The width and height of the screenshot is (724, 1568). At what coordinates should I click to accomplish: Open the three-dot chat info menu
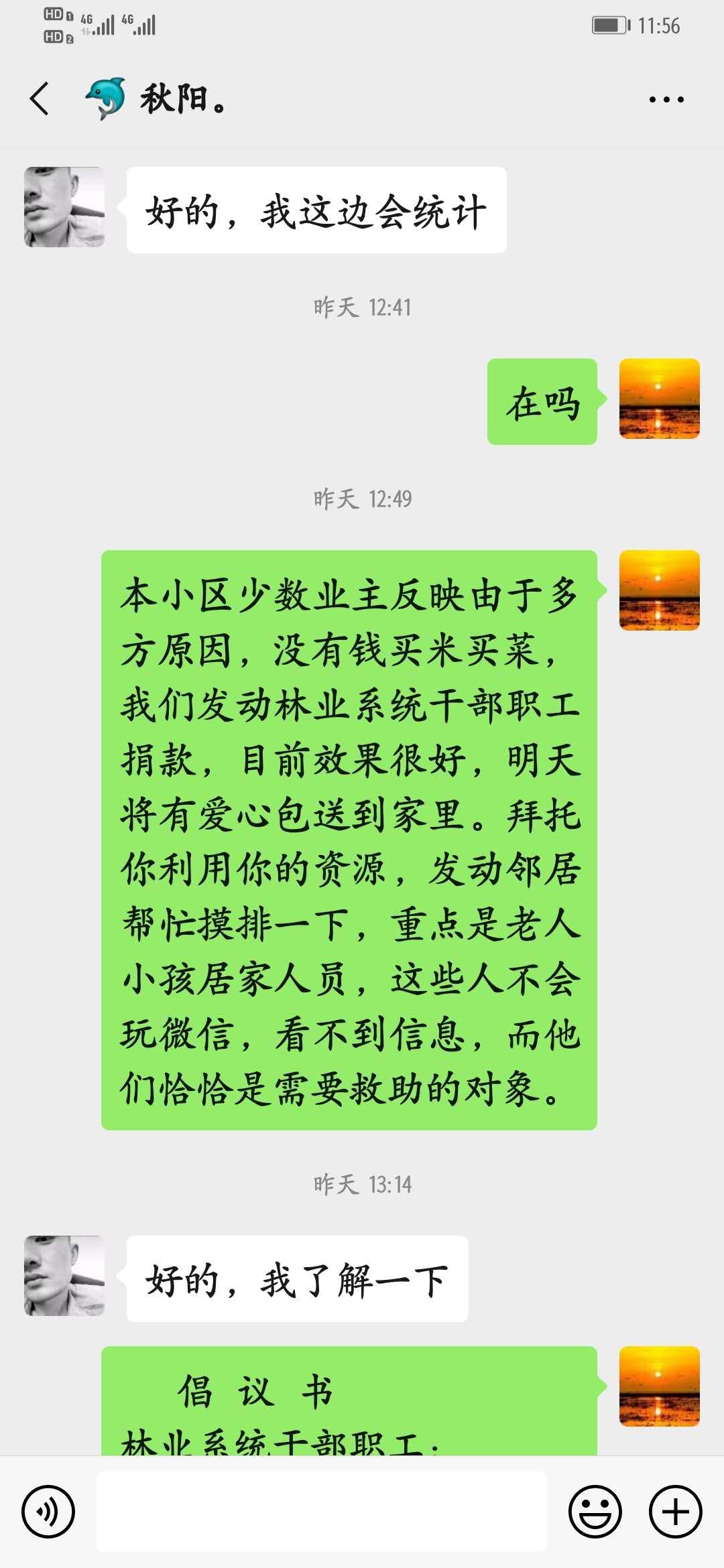pos(666,99)
